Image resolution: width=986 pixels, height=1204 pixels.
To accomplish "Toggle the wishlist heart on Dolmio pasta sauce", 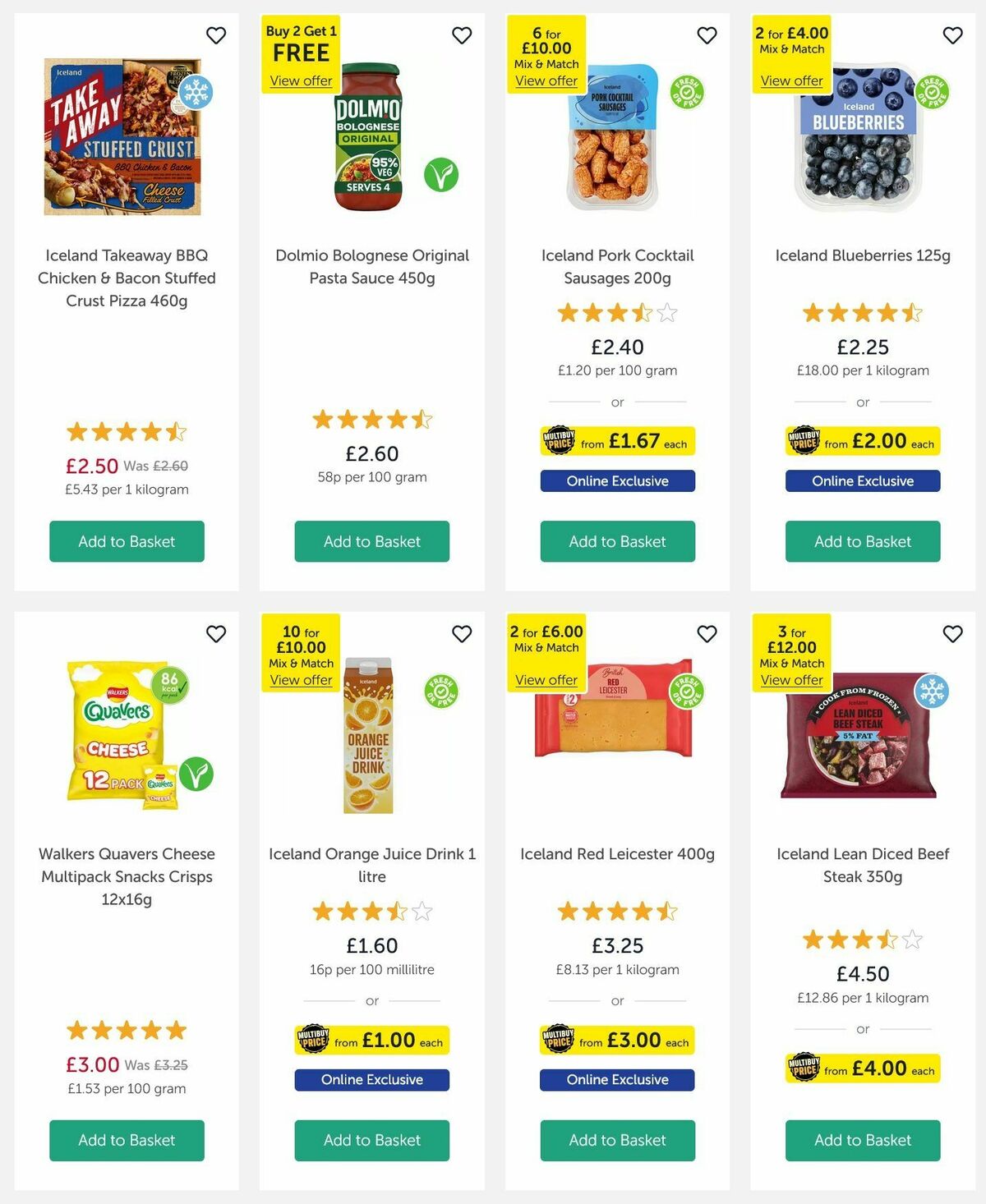I will (x=461, y=35).
